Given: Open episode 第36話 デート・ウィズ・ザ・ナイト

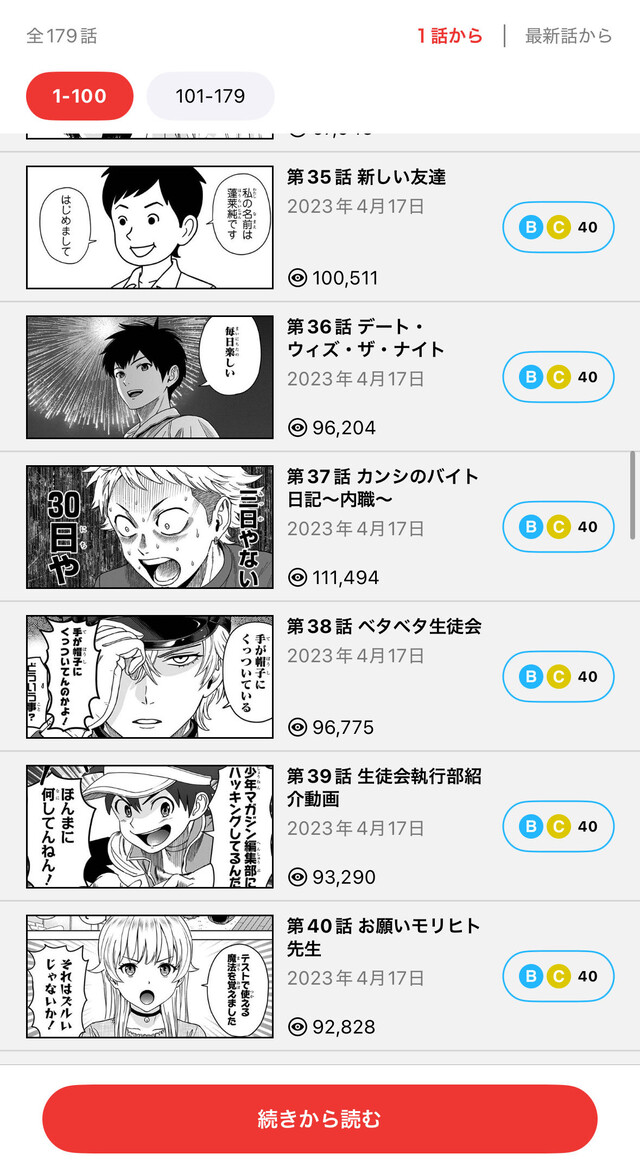Looking at the screenshot, I should coord(320,377).
